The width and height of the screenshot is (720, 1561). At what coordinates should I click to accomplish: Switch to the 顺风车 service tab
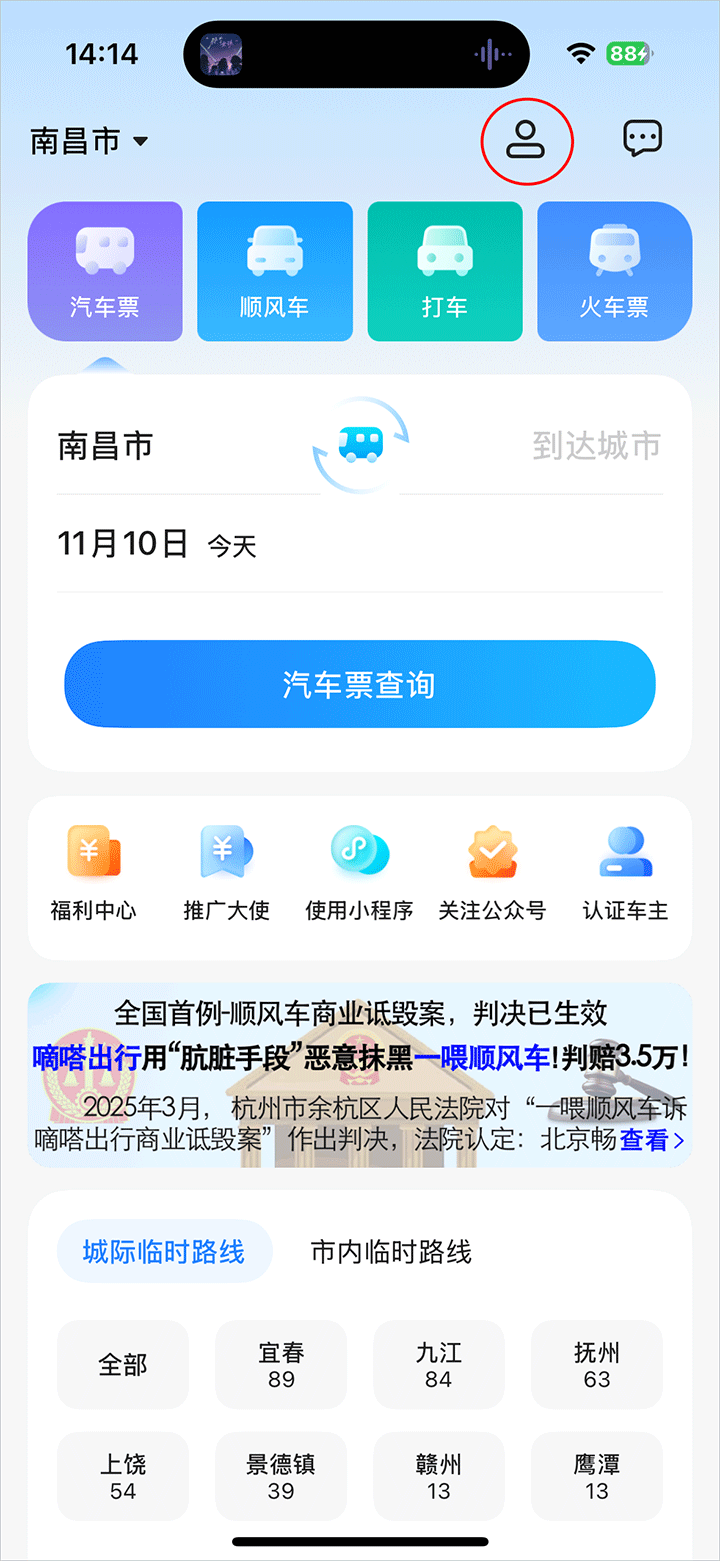[274, 271]
